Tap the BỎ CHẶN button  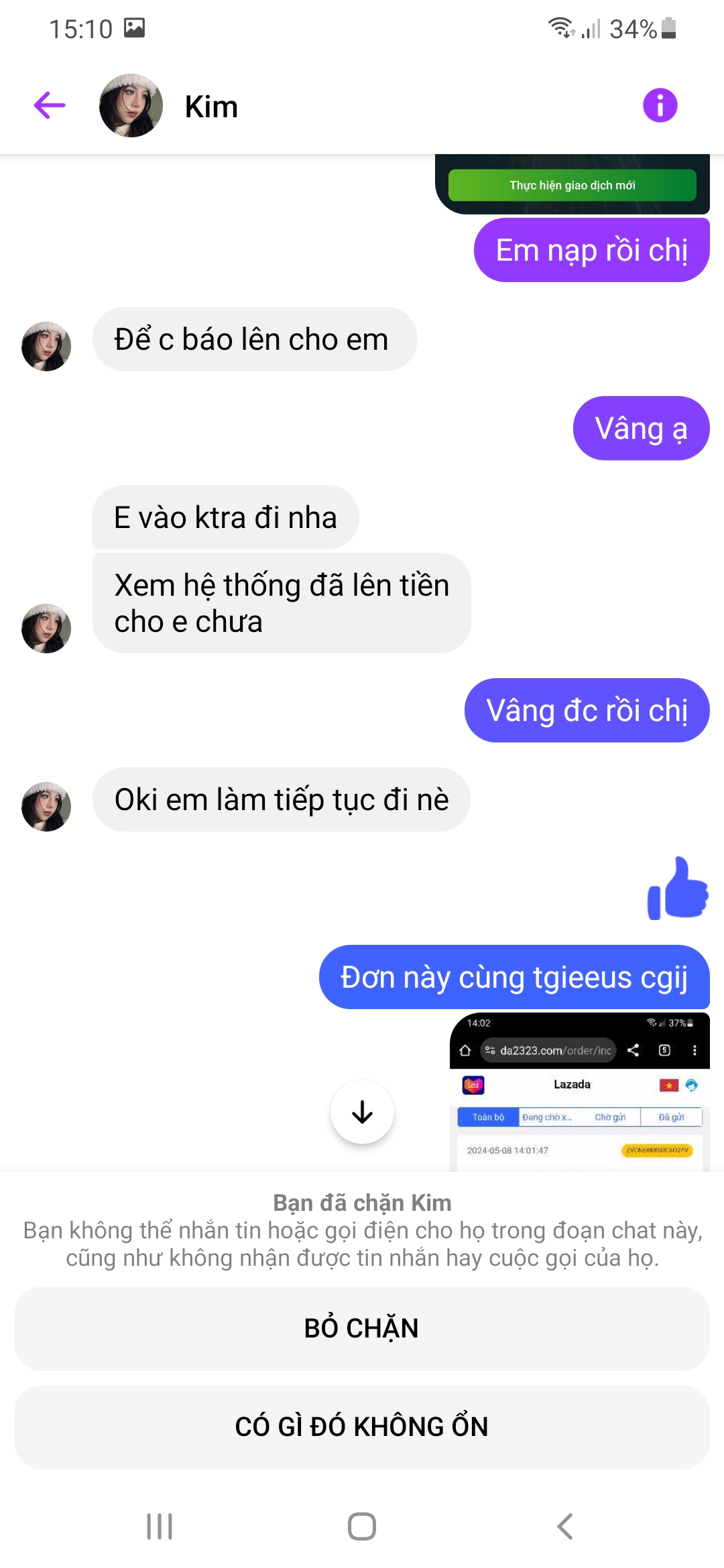point(362,1328)
